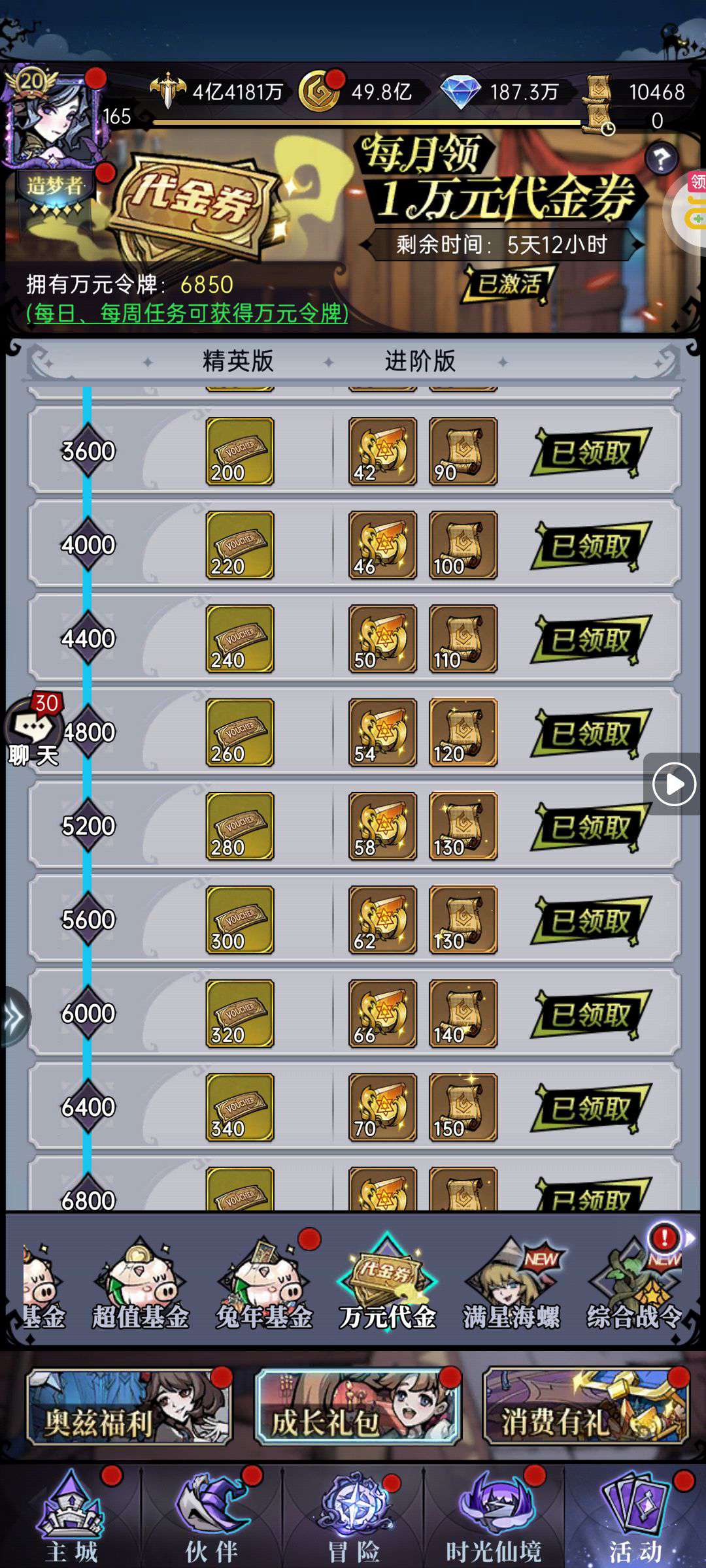Tap the voucher 200 reward at 3600
Image resolution: width=706 pixels, height=1568 pixels.
(240, 451)
